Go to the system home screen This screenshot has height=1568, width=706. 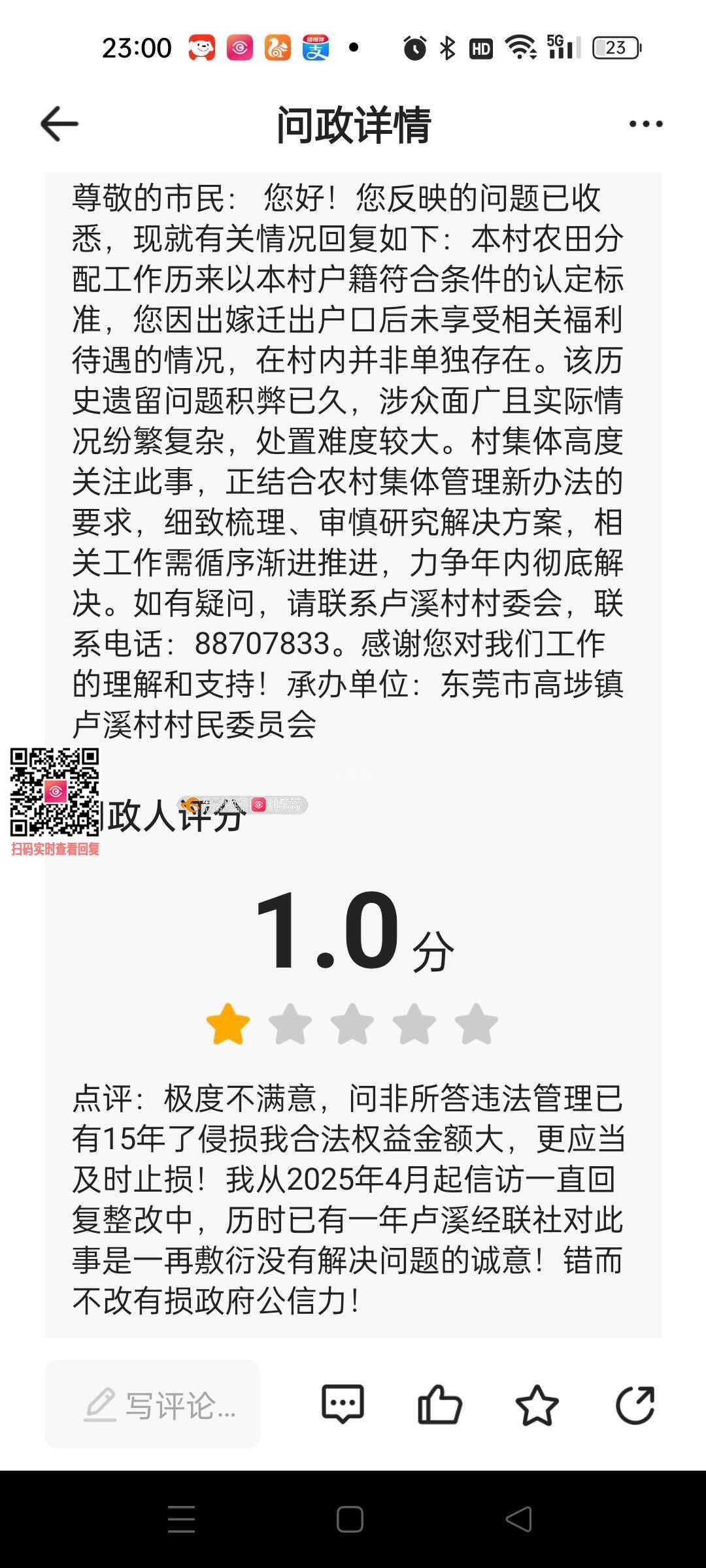(x=350, y=1519)
